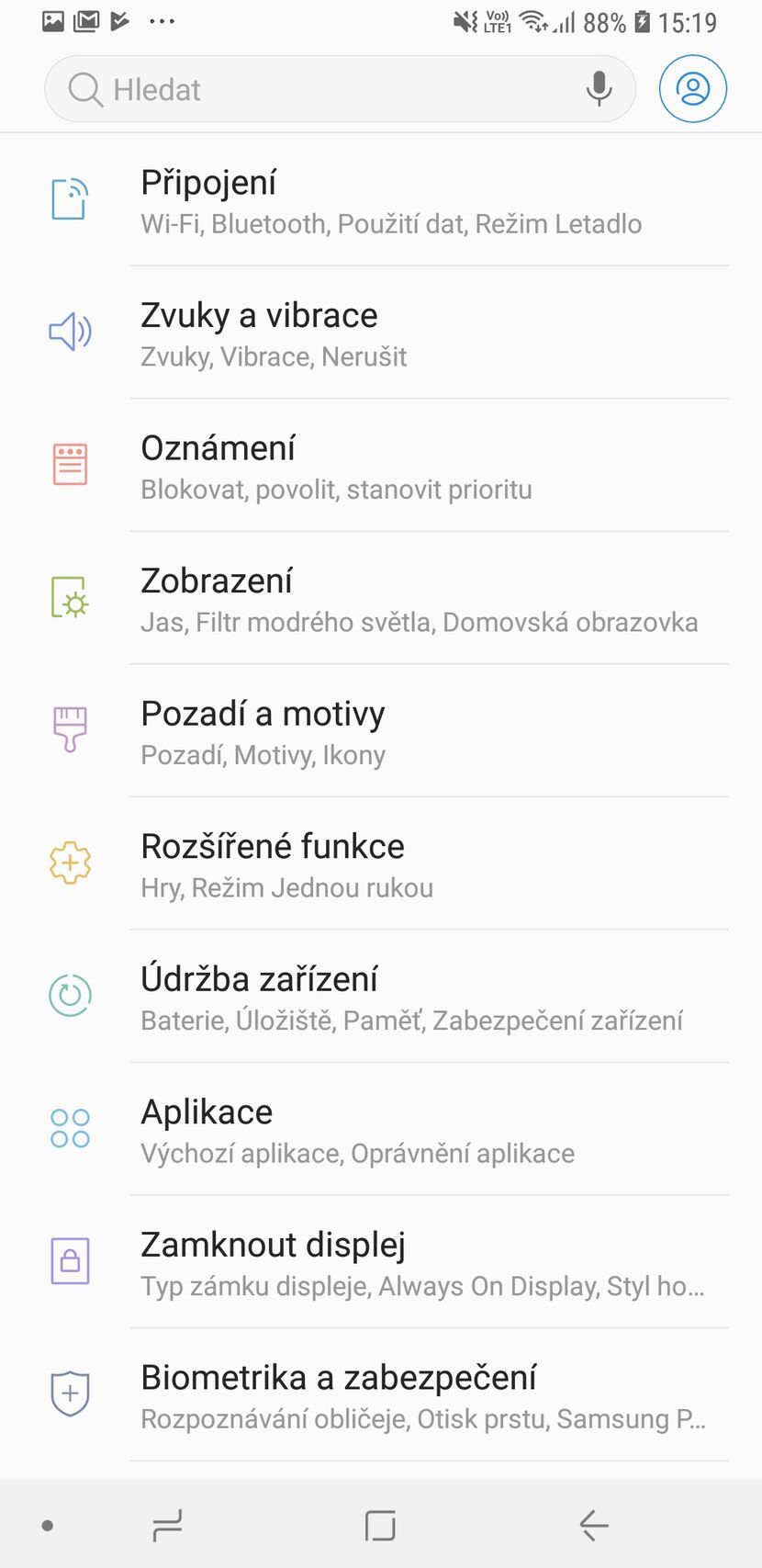Tap the microphone for voice search

(x=600, y=89)
